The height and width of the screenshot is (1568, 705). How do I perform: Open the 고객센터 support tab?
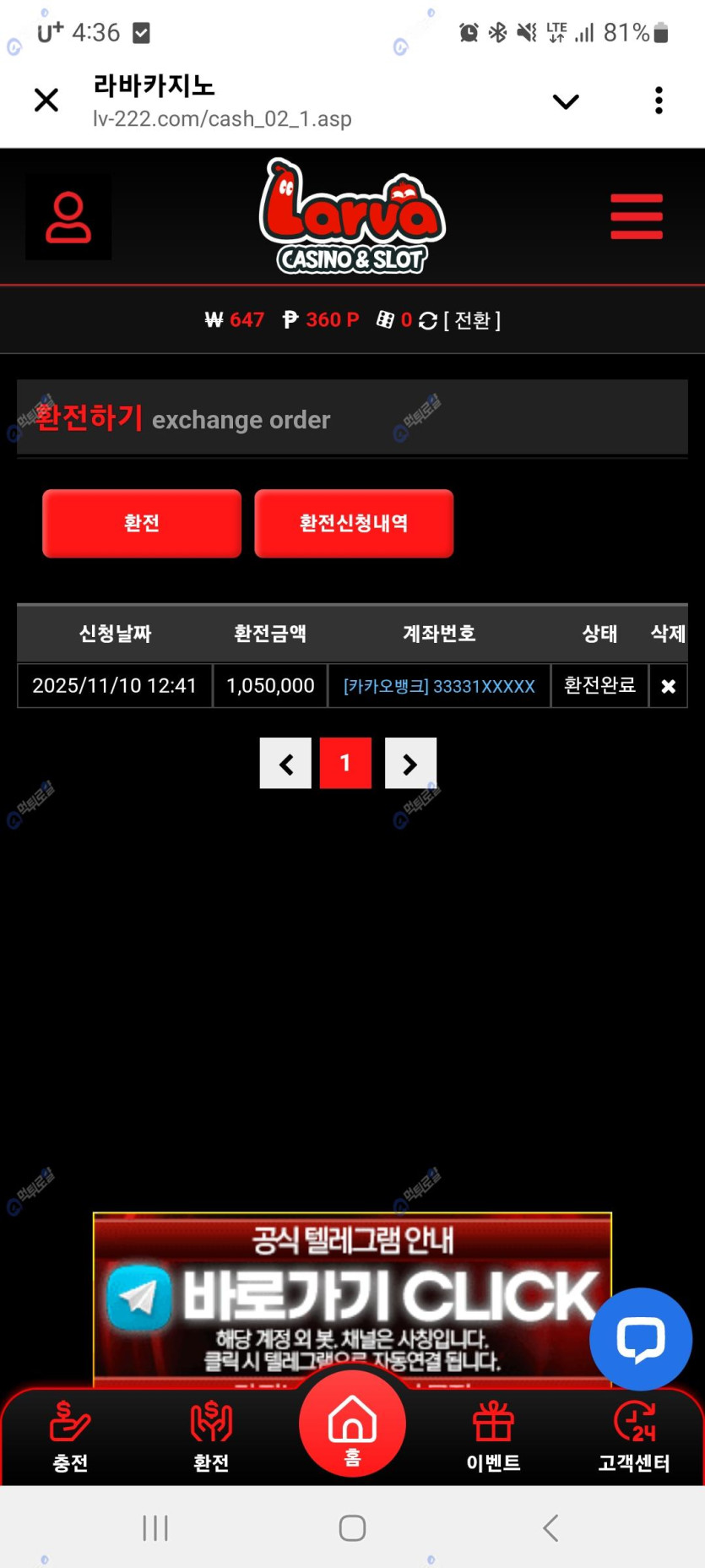coord(634,1436)
